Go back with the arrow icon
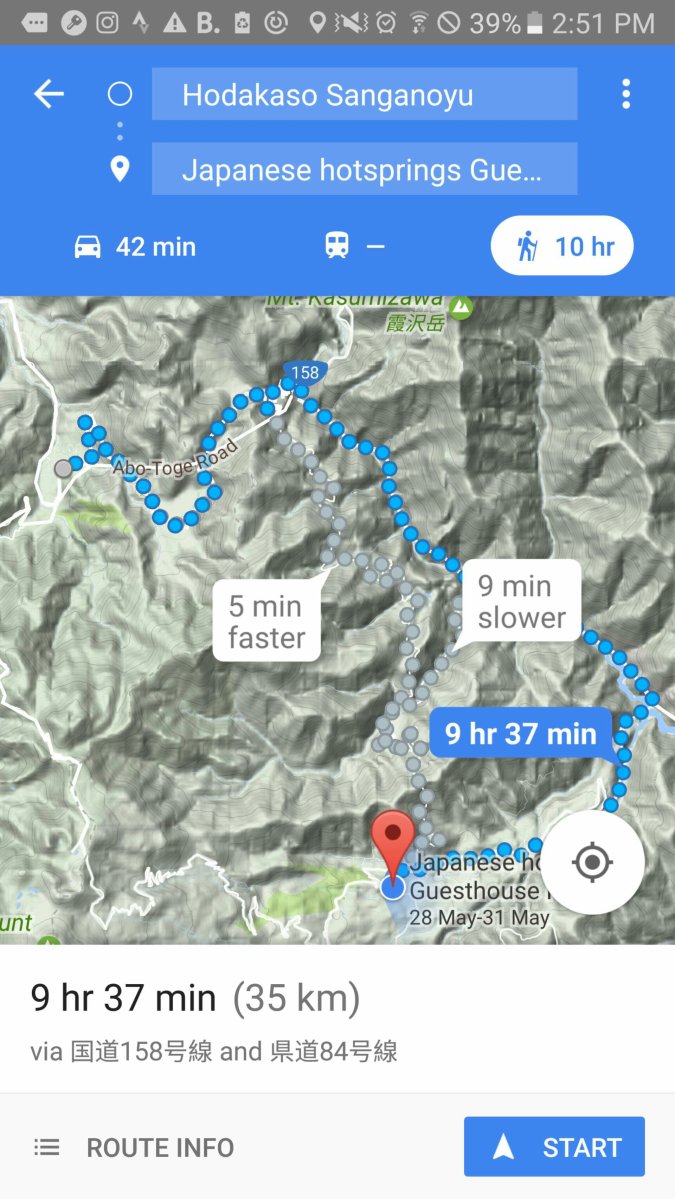This screenshot has height=1199, width=675. [x=48, y=95]
